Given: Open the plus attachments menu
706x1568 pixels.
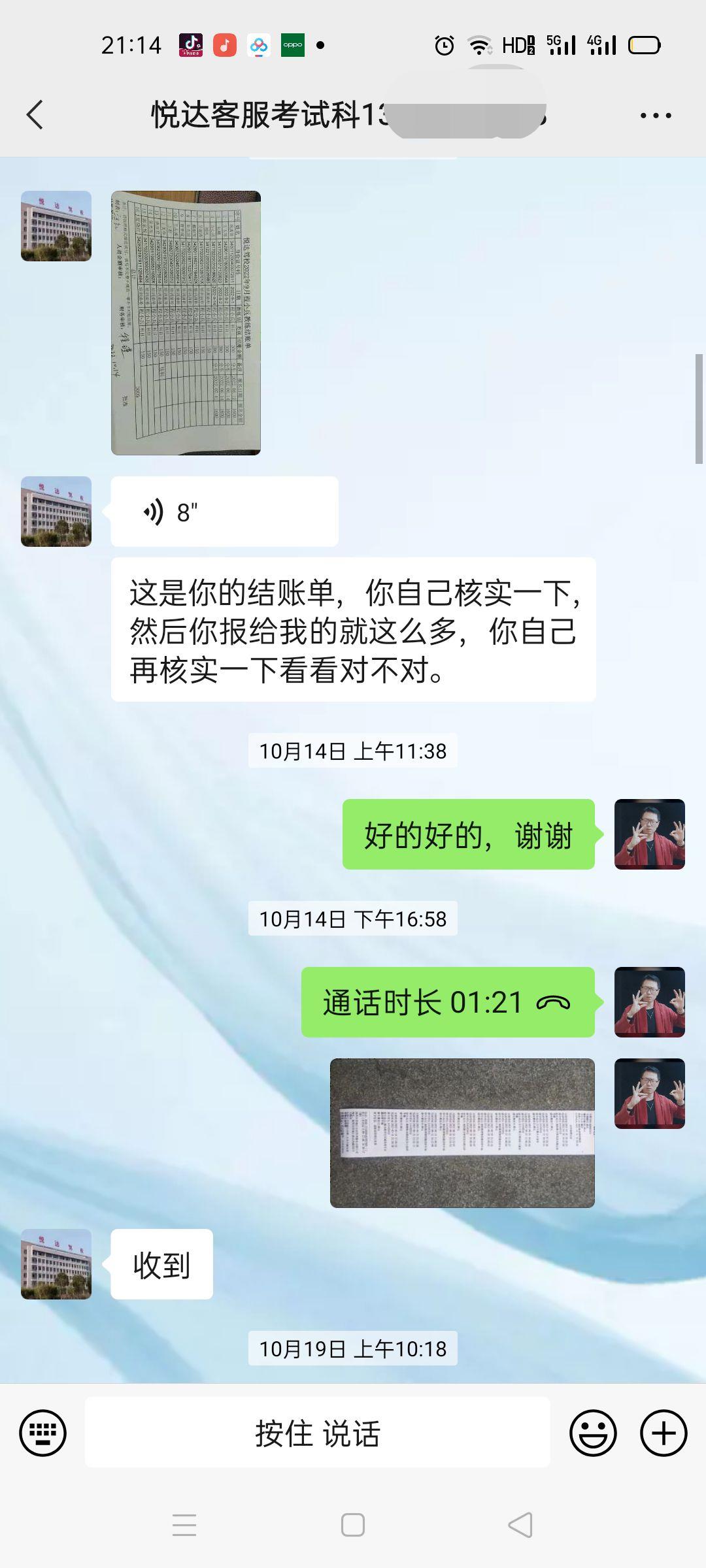Looking at the screenshot, I should (x=664, y=1433).
